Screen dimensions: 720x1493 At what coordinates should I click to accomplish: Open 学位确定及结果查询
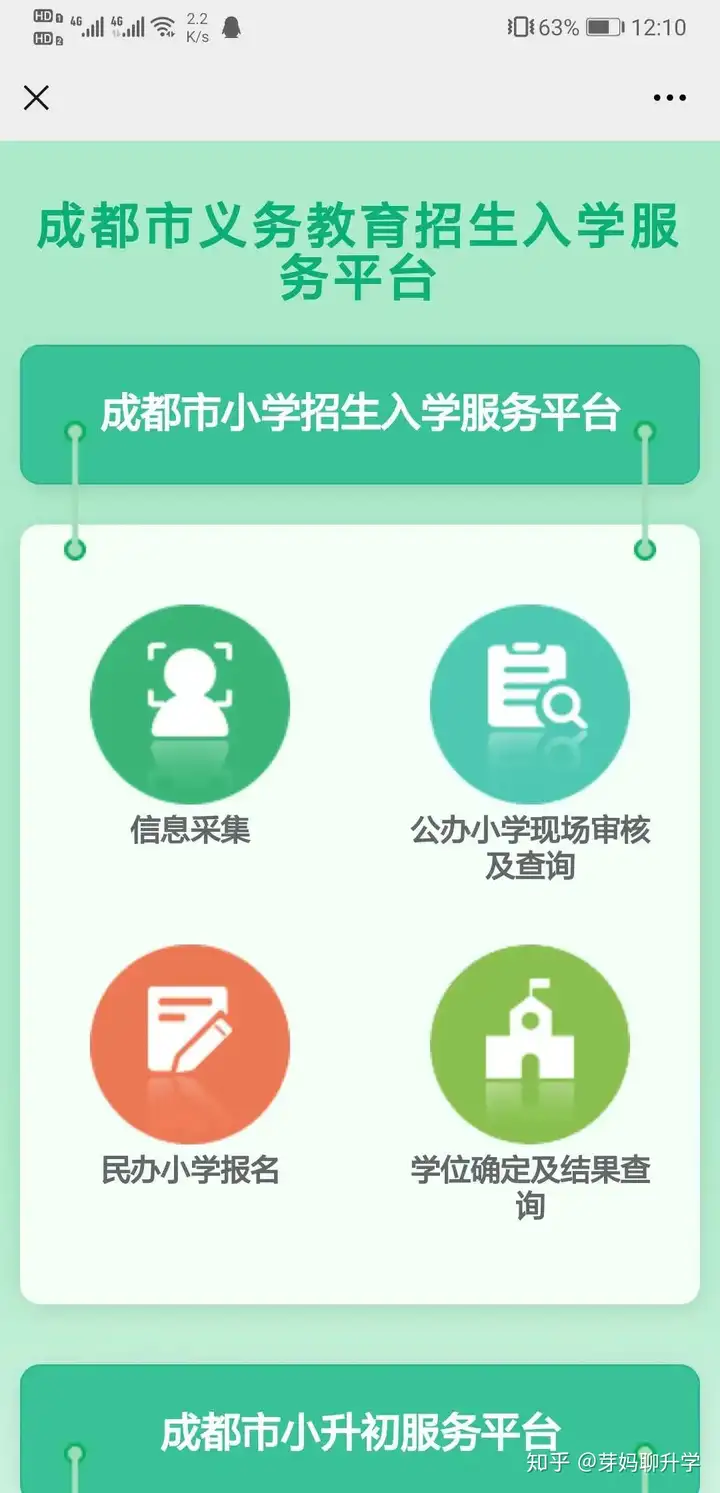point(530,1044)
